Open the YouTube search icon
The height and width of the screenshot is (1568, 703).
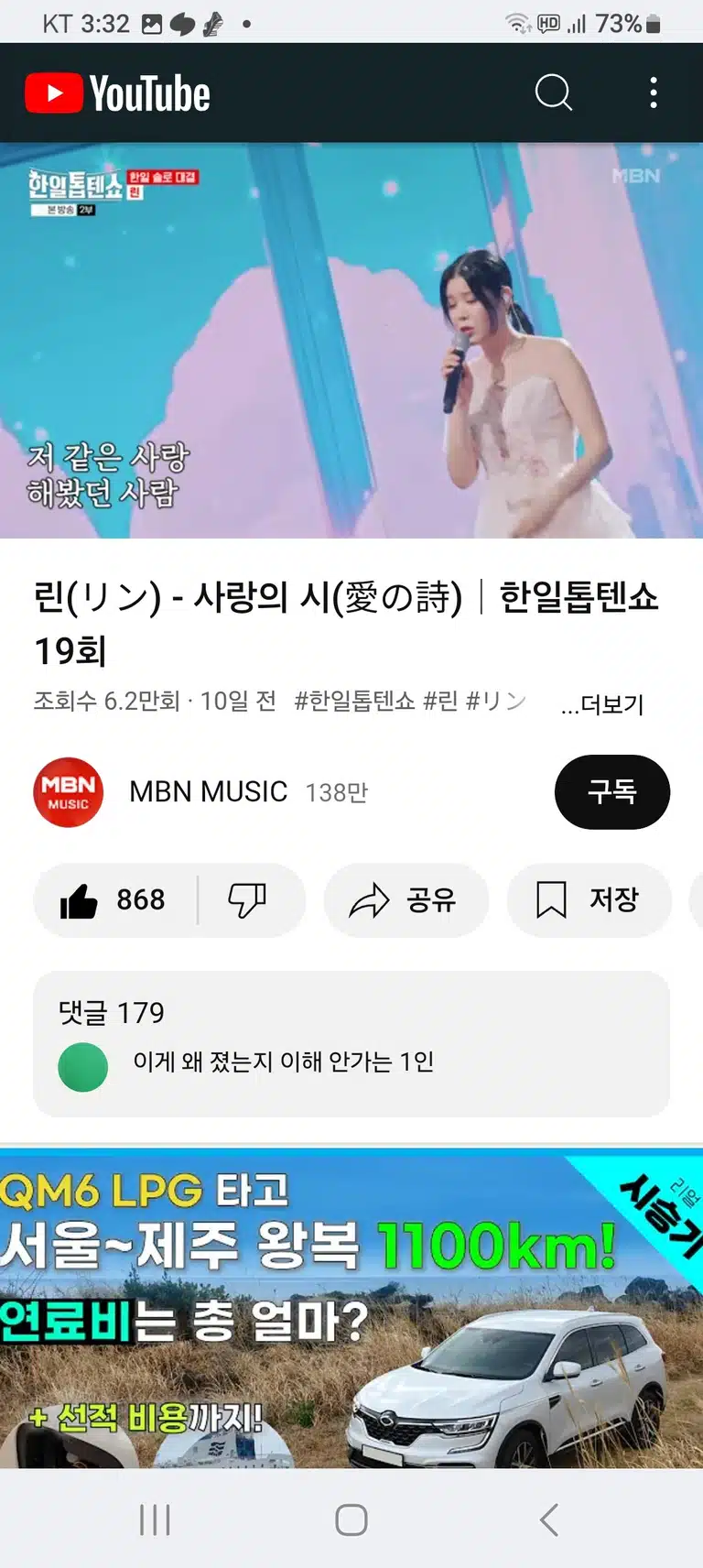click(553, 93)
